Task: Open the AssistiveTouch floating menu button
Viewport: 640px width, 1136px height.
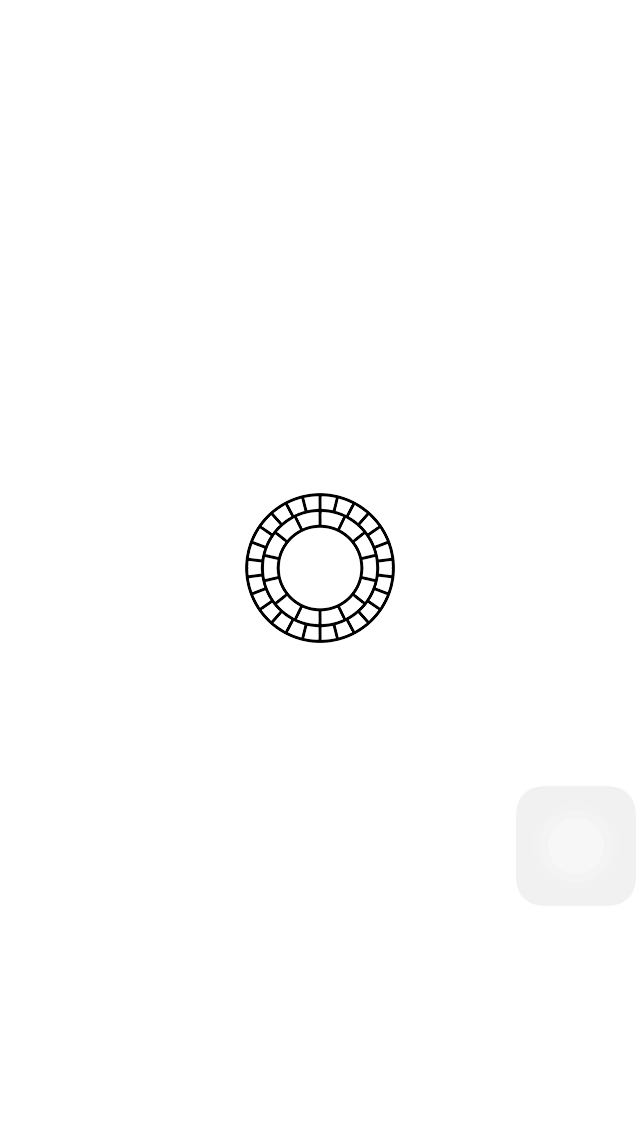Action: [575, 845]
